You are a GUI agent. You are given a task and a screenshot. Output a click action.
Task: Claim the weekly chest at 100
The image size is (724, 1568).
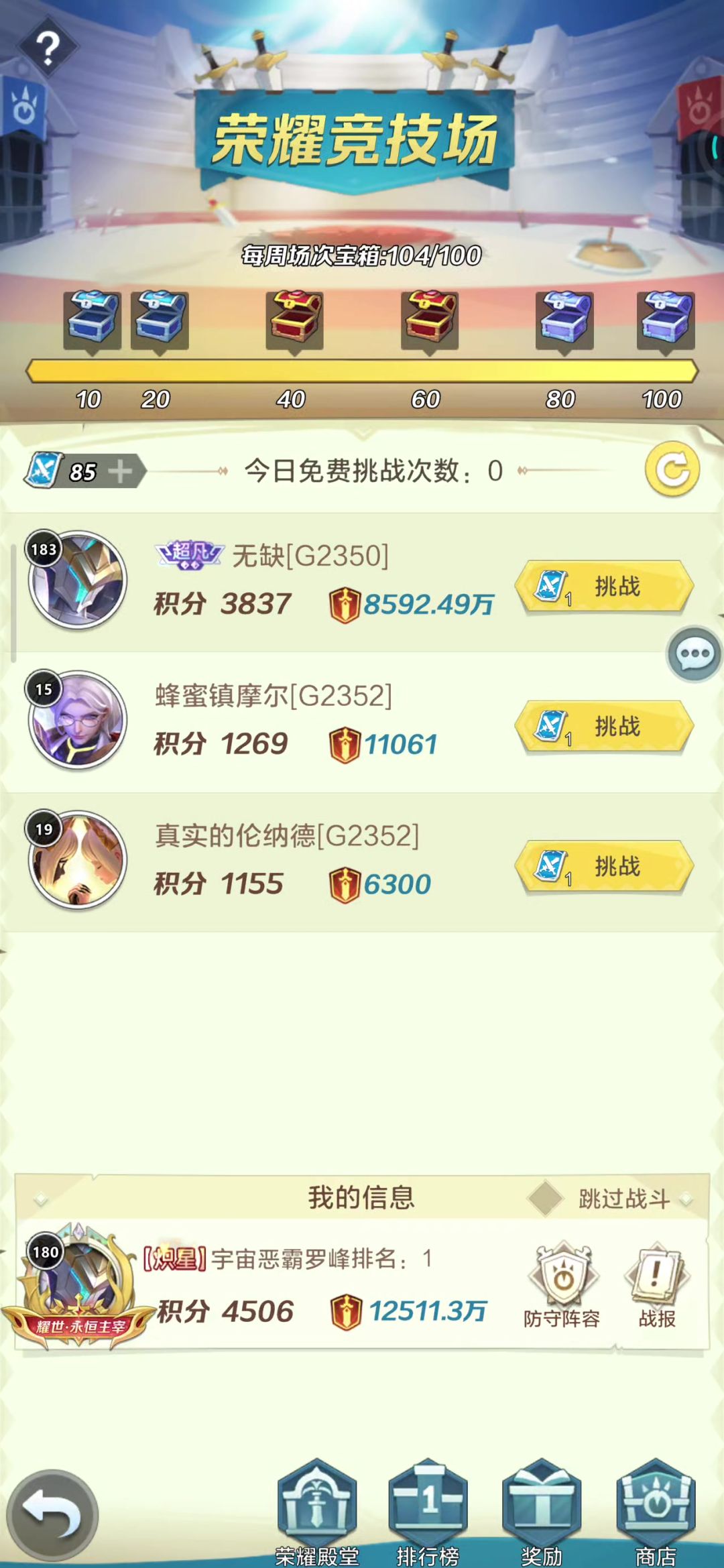point(665,319)
